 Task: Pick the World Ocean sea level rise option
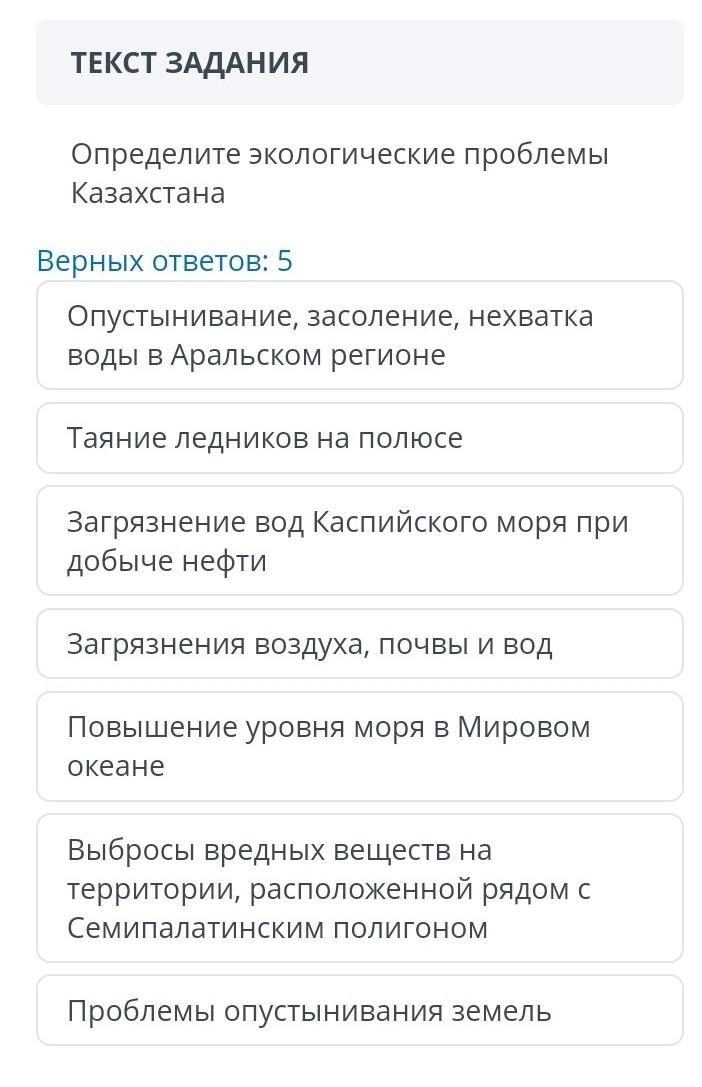point(359,746)
